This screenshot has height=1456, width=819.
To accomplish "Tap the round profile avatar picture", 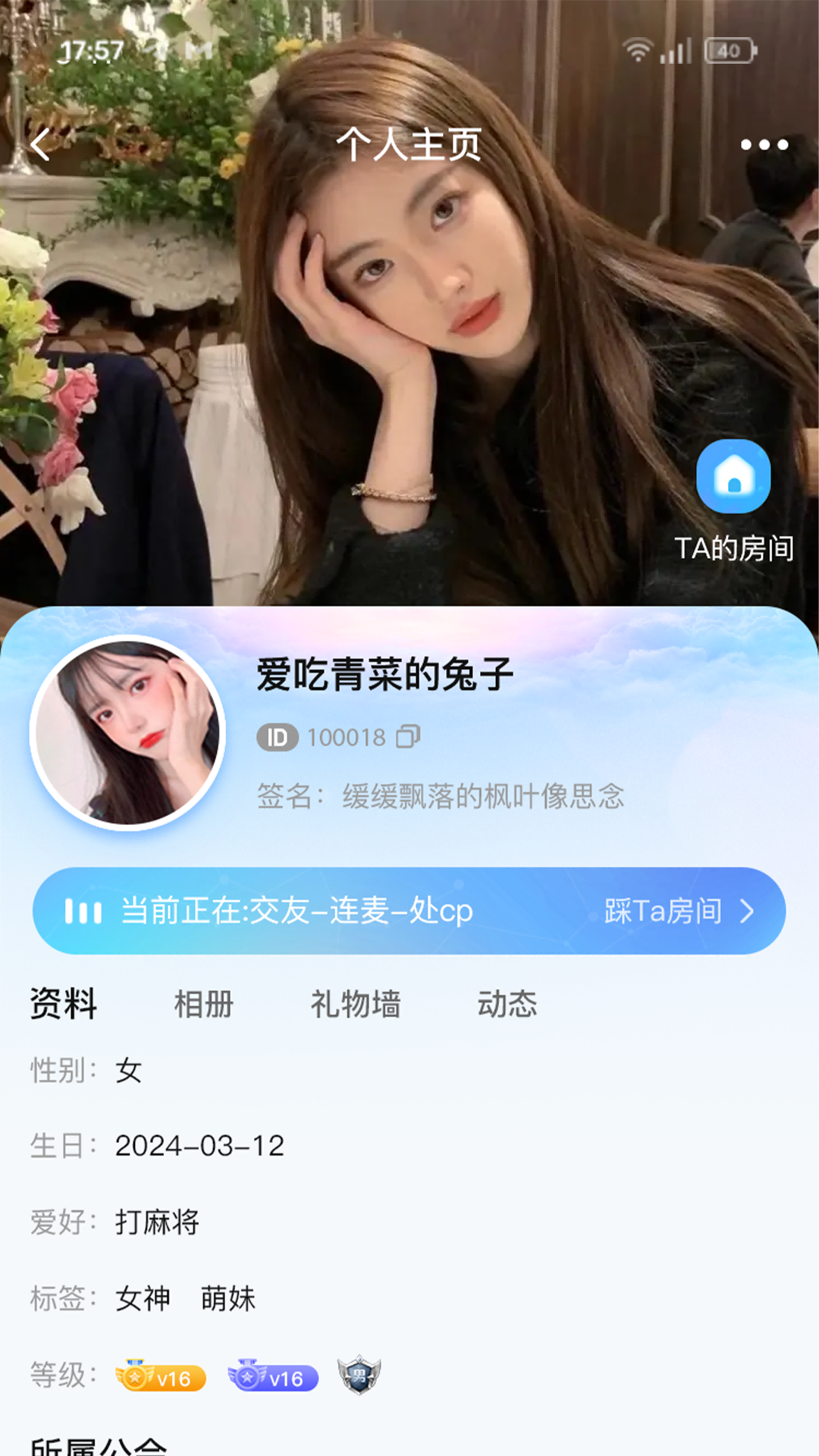I will click(127, 733).
